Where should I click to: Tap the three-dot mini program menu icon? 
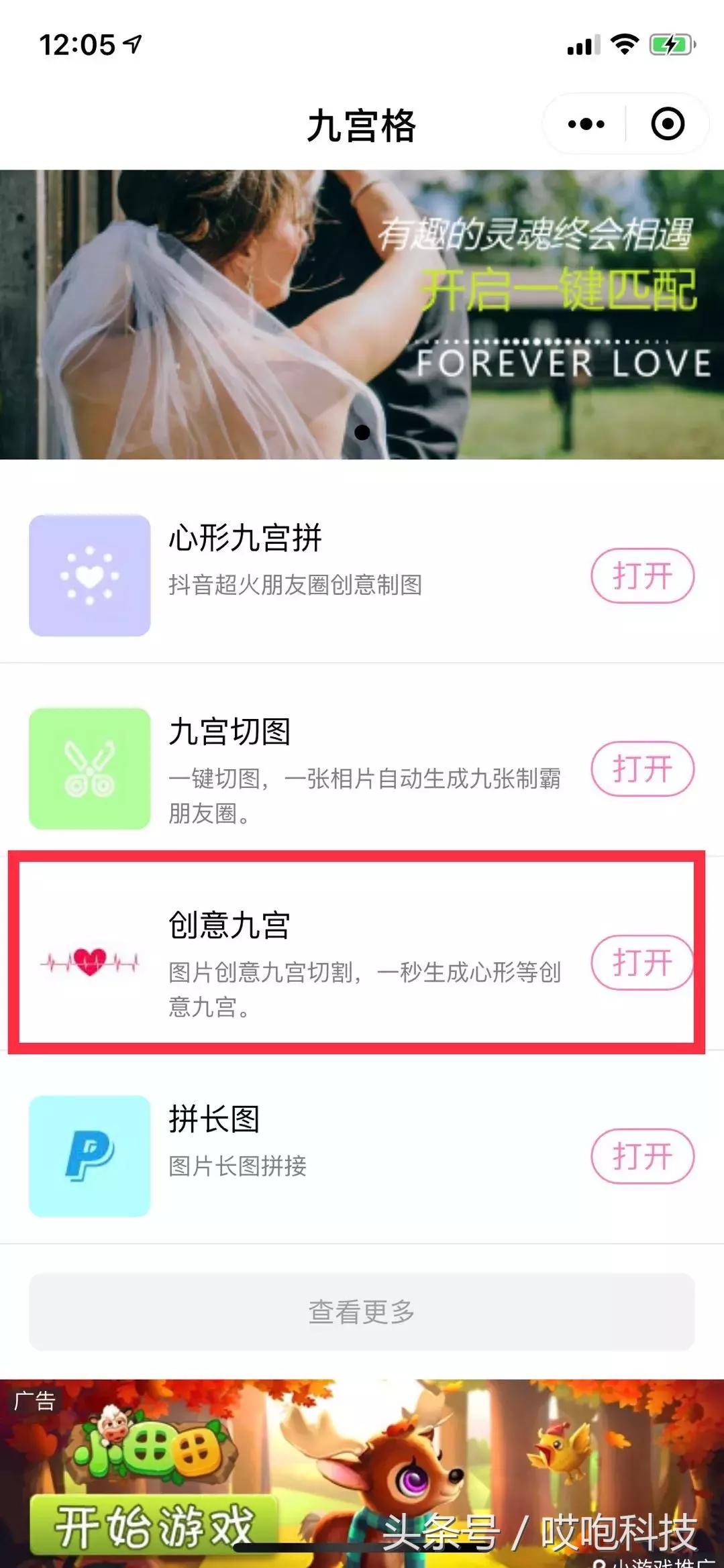584,124
